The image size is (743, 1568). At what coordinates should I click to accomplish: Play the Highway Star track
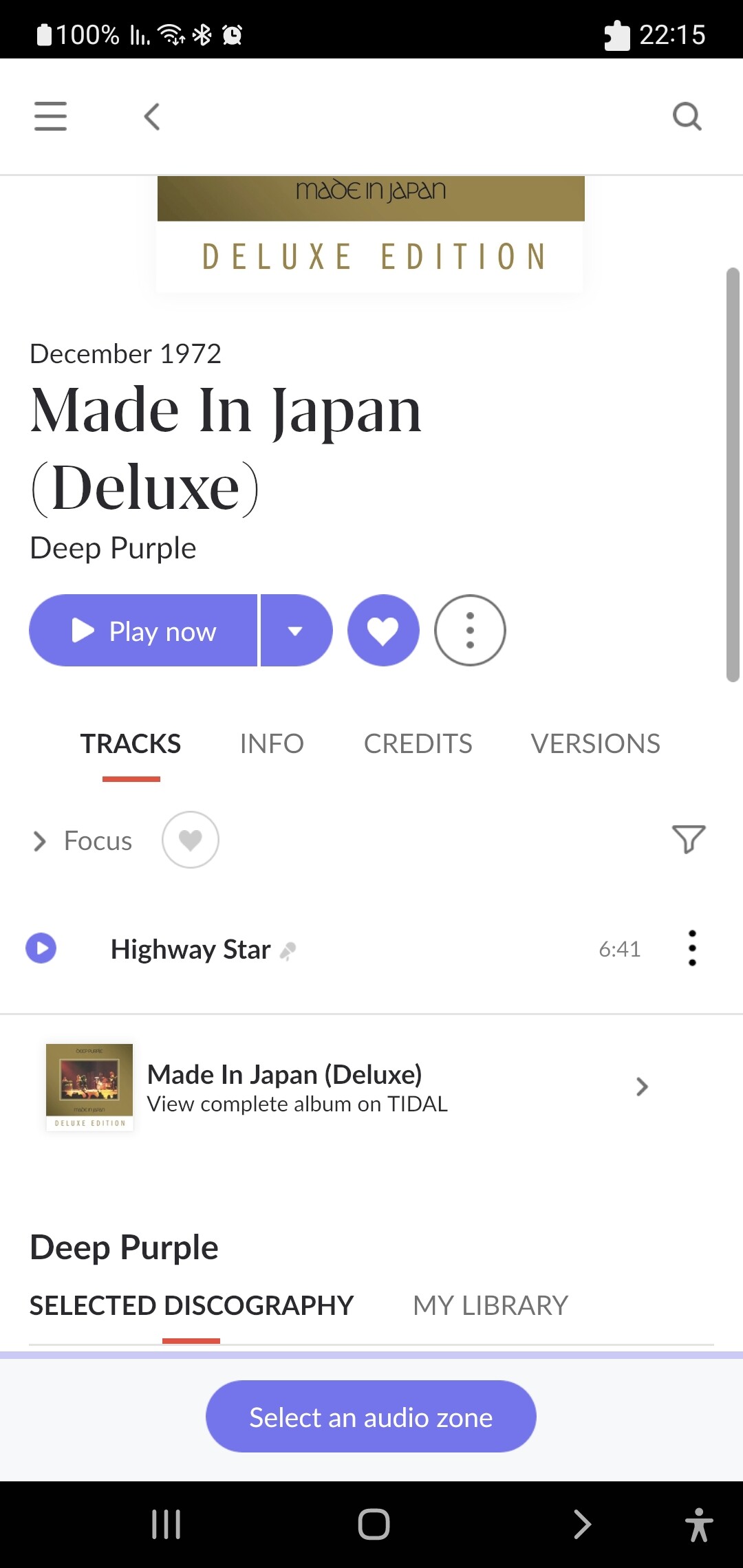41,948
